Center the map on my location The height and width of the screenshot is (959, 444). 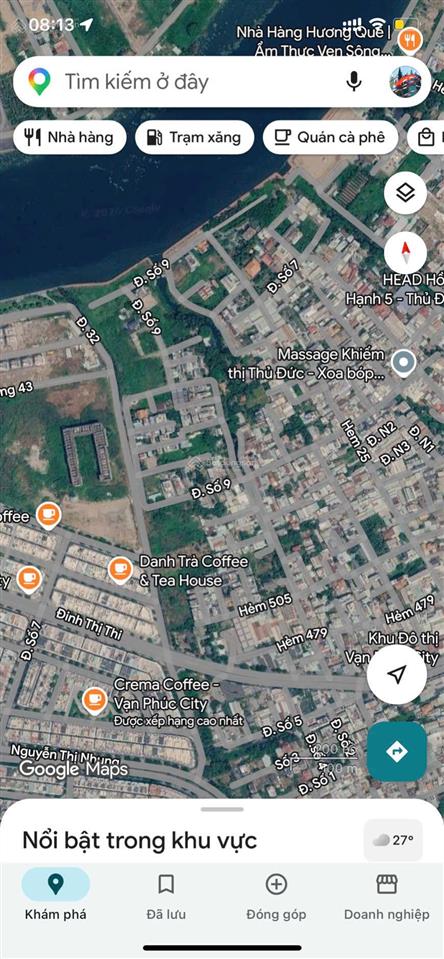click(397, 674)
